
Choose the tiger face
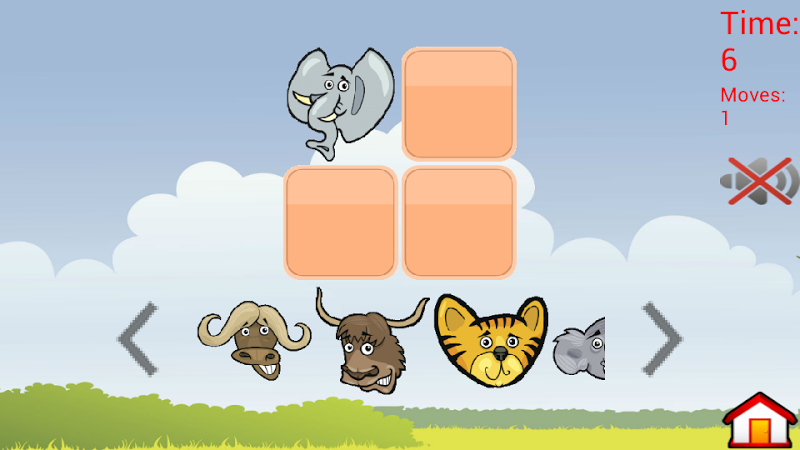(490, 340)
